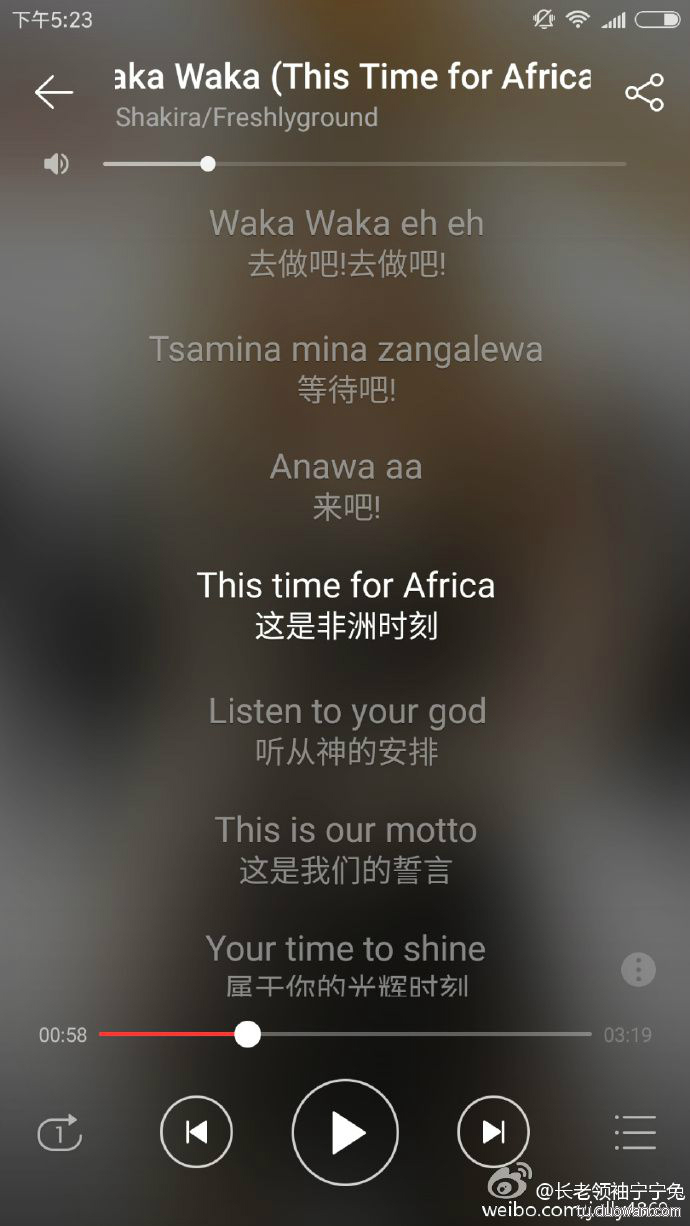Screen dimensions: 690x1226
Task: Toggle the repeat-one mode
Action: pos(59,1133)
